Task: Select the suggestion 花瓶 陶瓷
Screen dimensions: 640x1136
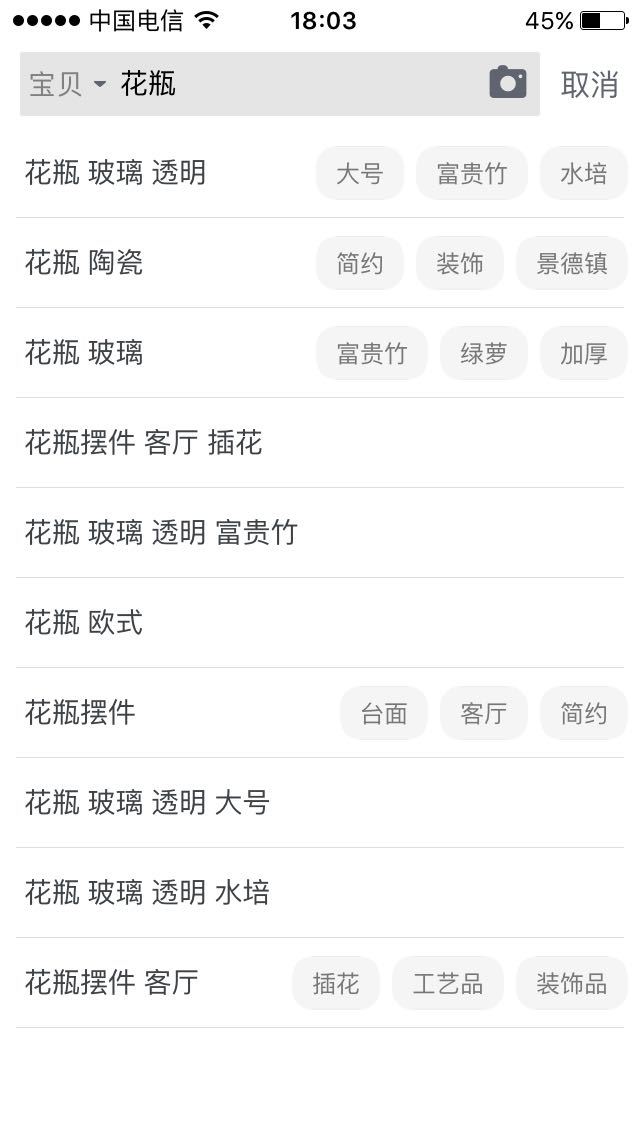Action: (84, 263)
